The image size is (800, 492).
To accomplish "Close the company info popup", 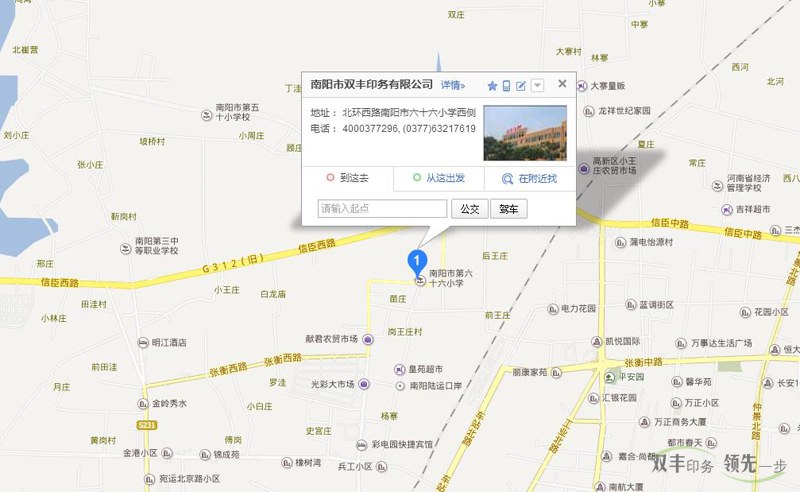I will coord(562,85).
